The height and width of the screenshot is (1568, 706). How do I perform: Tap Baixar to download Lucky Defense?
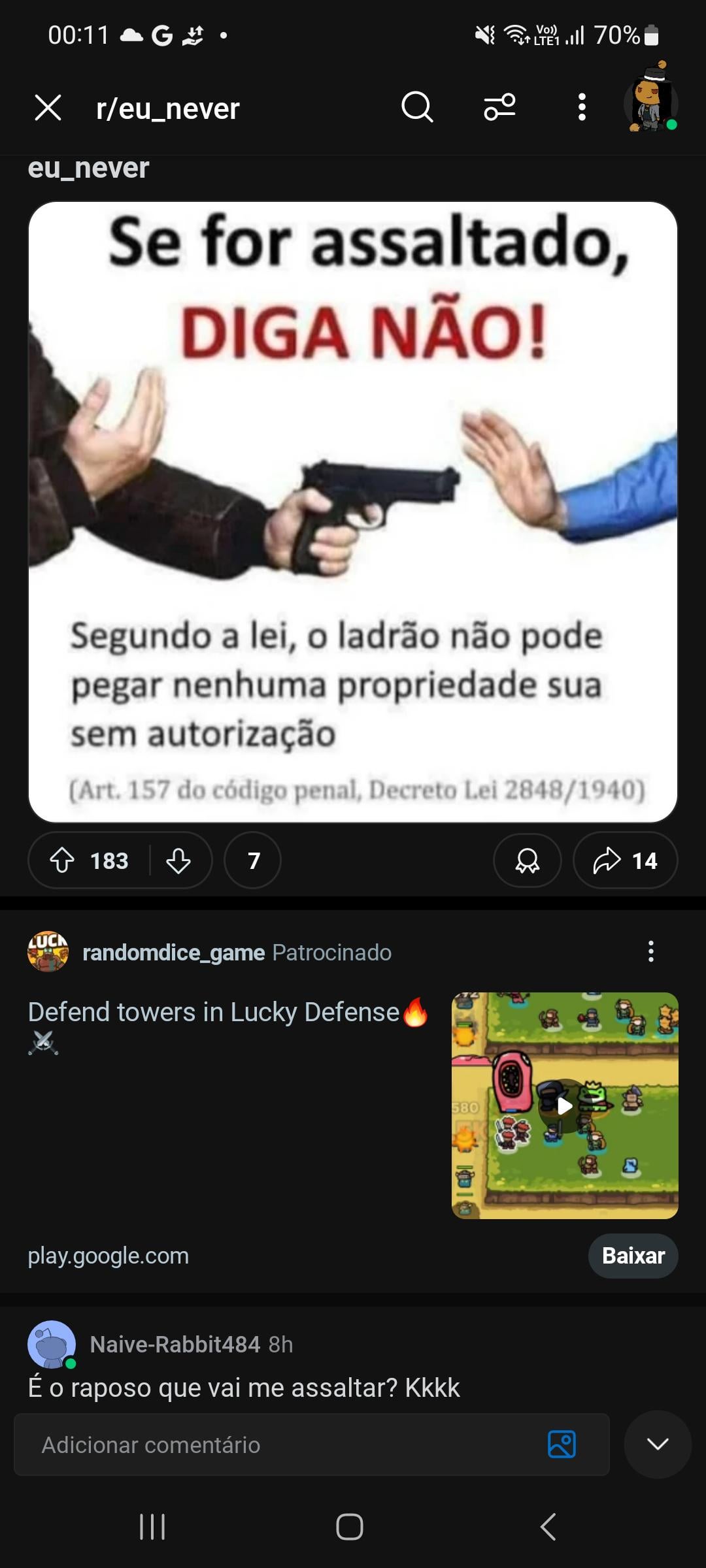(633, 1256)
